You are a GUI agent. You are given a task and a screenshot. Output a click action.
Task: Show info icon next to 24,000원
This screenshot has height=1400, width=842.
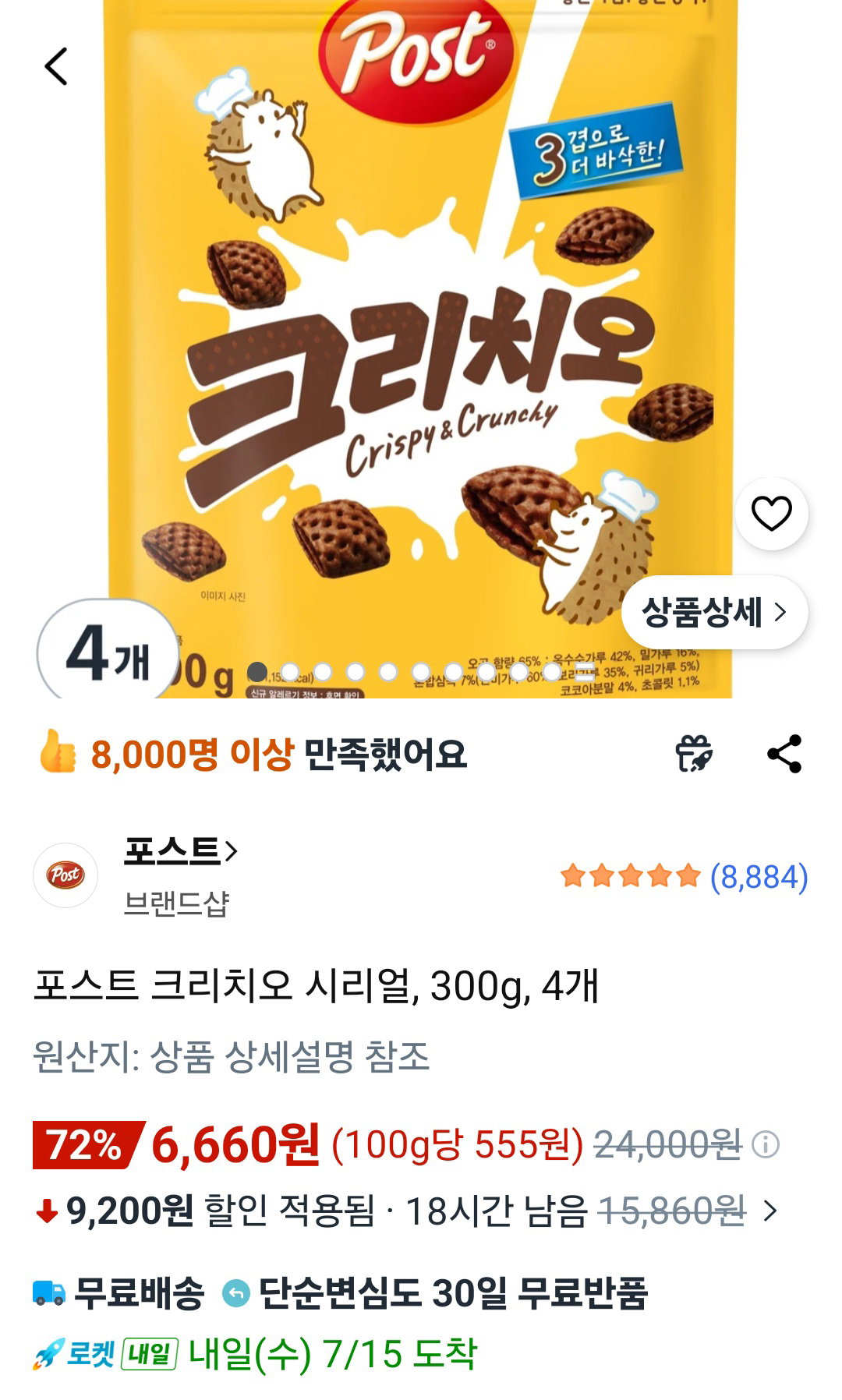(x=766, y=1145)
